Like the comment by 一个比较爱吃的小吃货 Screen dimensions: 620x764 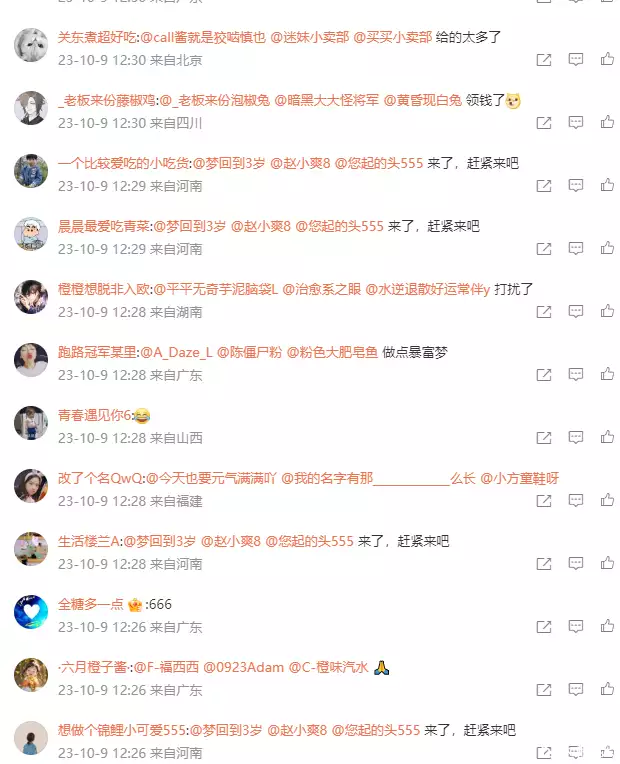607,186
